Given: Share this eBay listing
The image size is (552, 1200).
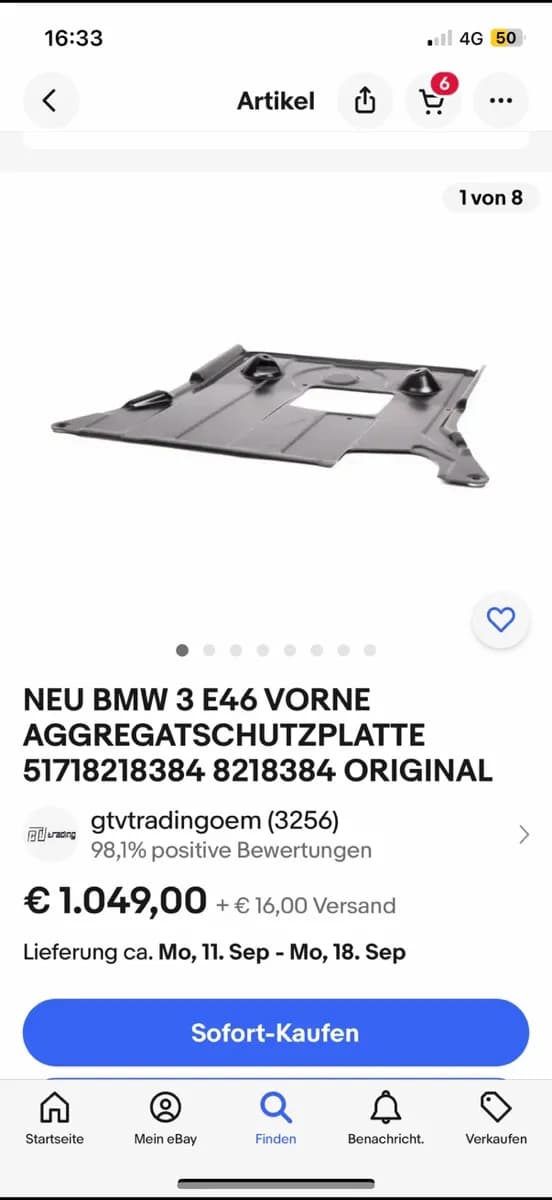Looking at the screenshot, I should [366, 100].
